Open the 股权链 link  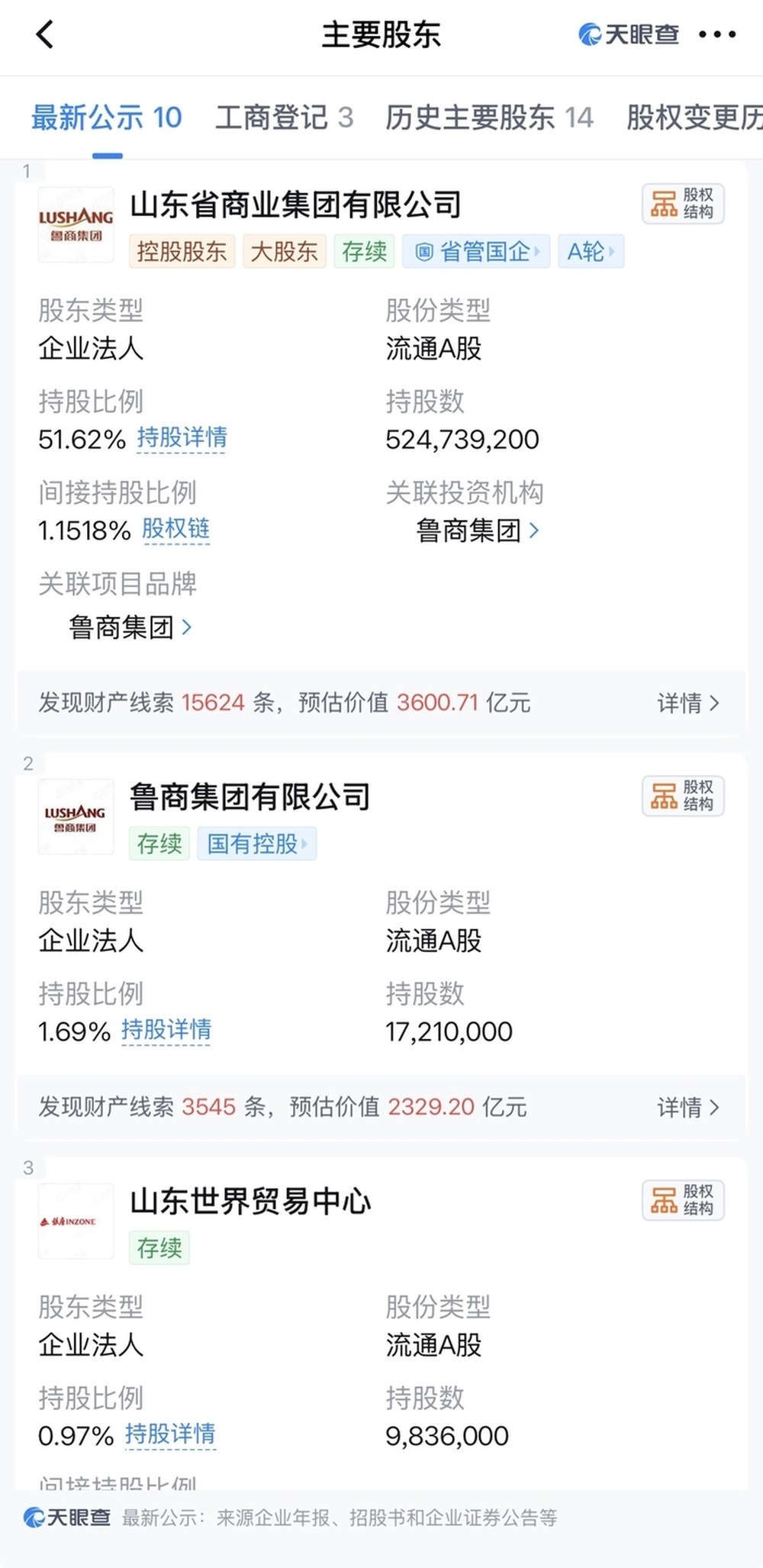tap(175, 528)
